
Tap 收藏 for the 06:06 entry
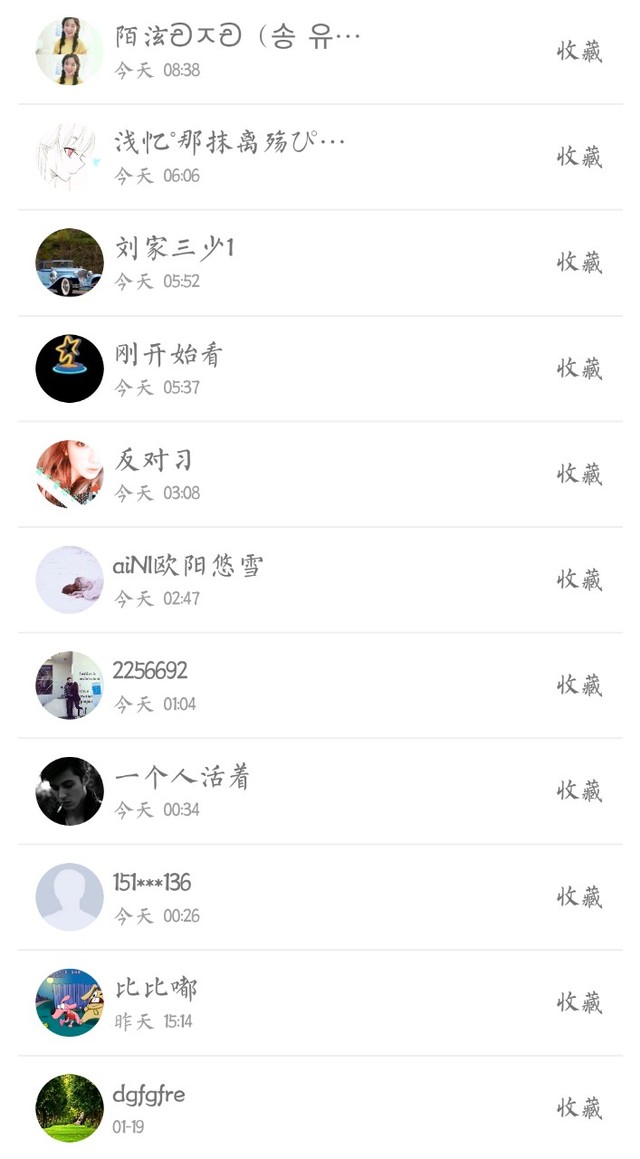click(x=579, y=157)
